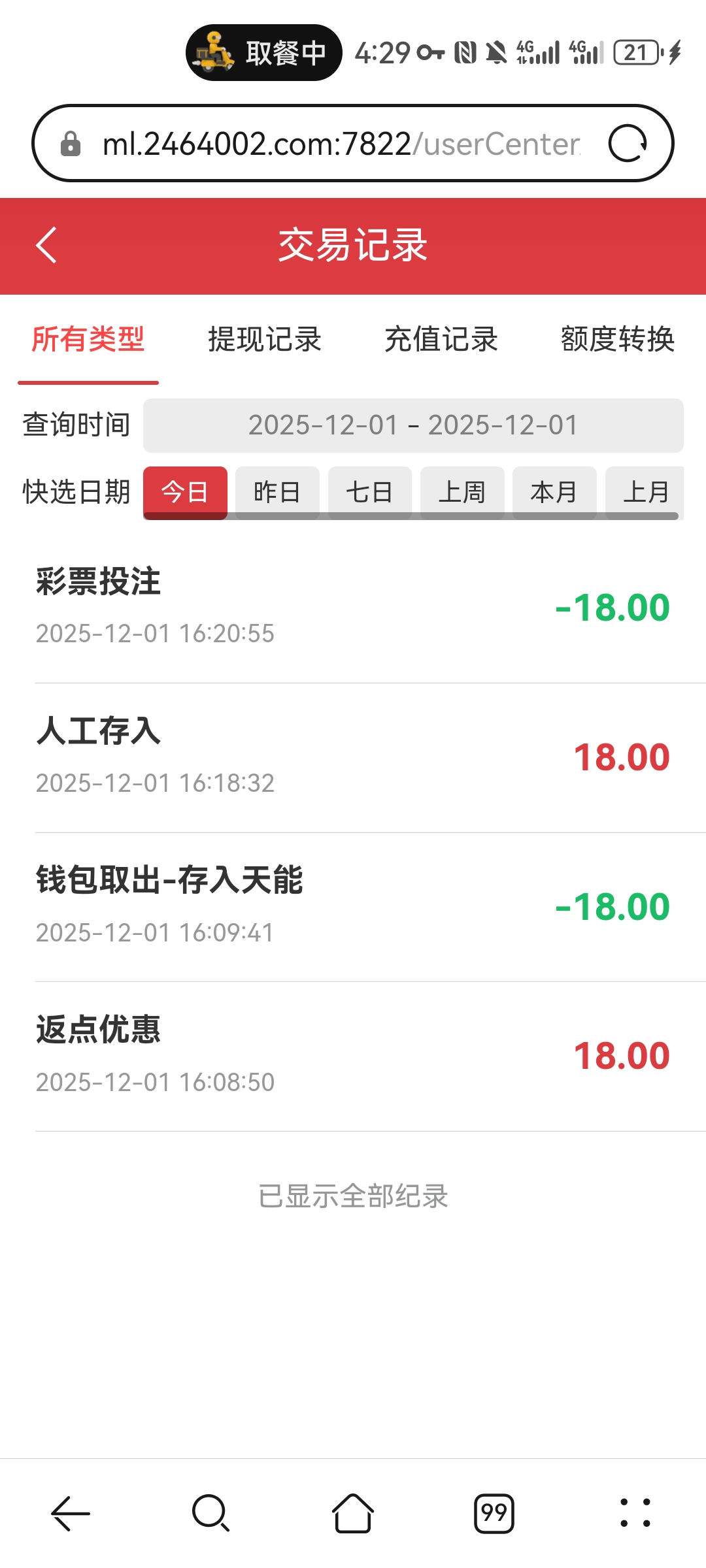The image size is (706, 1568).
Task: Open the browser search button
Action: tap(210, 1513)
